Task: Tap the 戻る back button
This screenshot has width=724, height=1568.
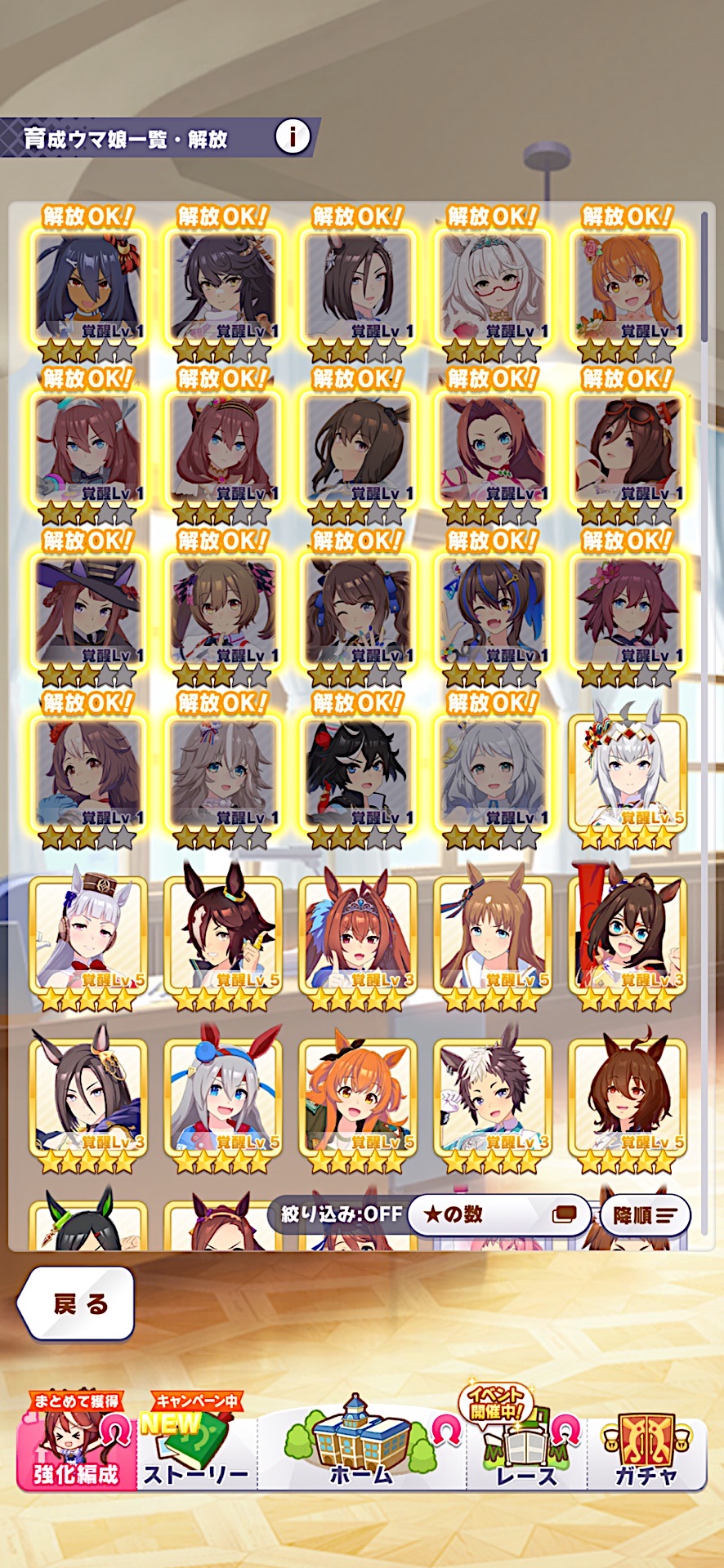Action: [76, 1303]
